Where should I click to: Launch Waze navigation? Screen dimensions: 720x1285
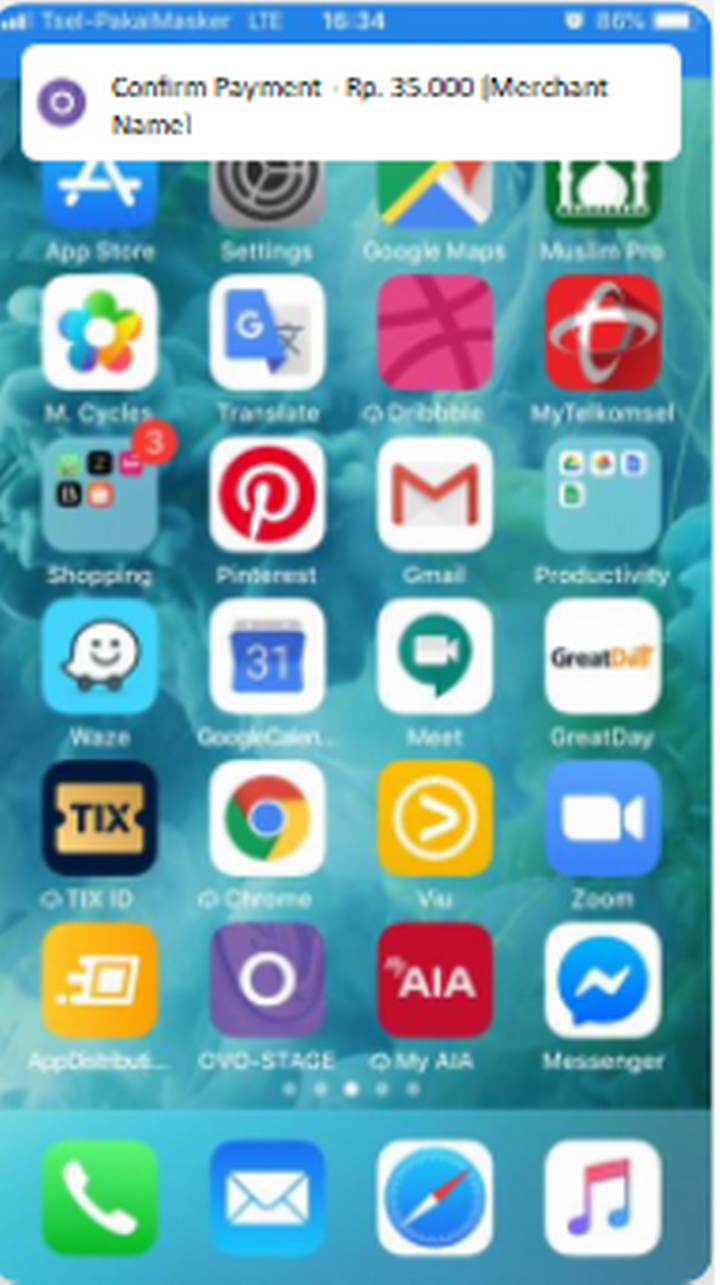(99, 657)
